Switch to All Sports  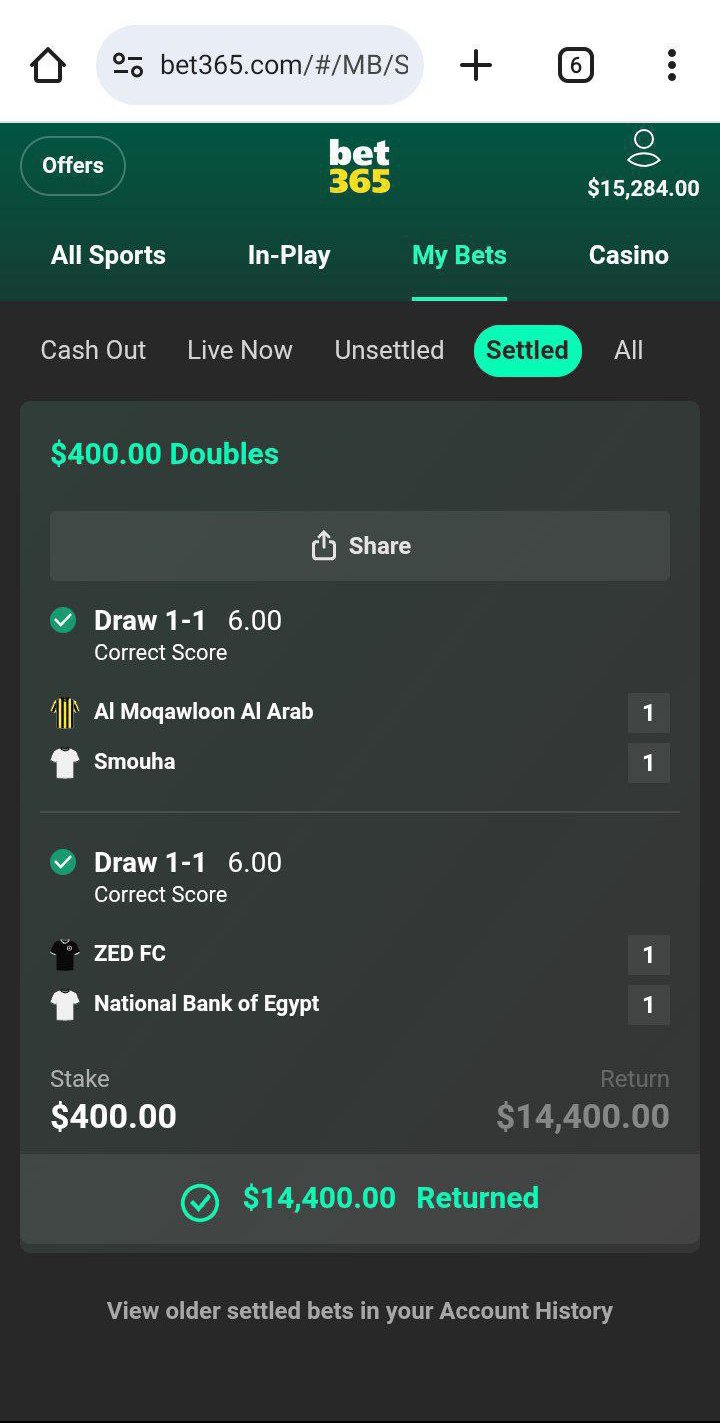[108, 255]
